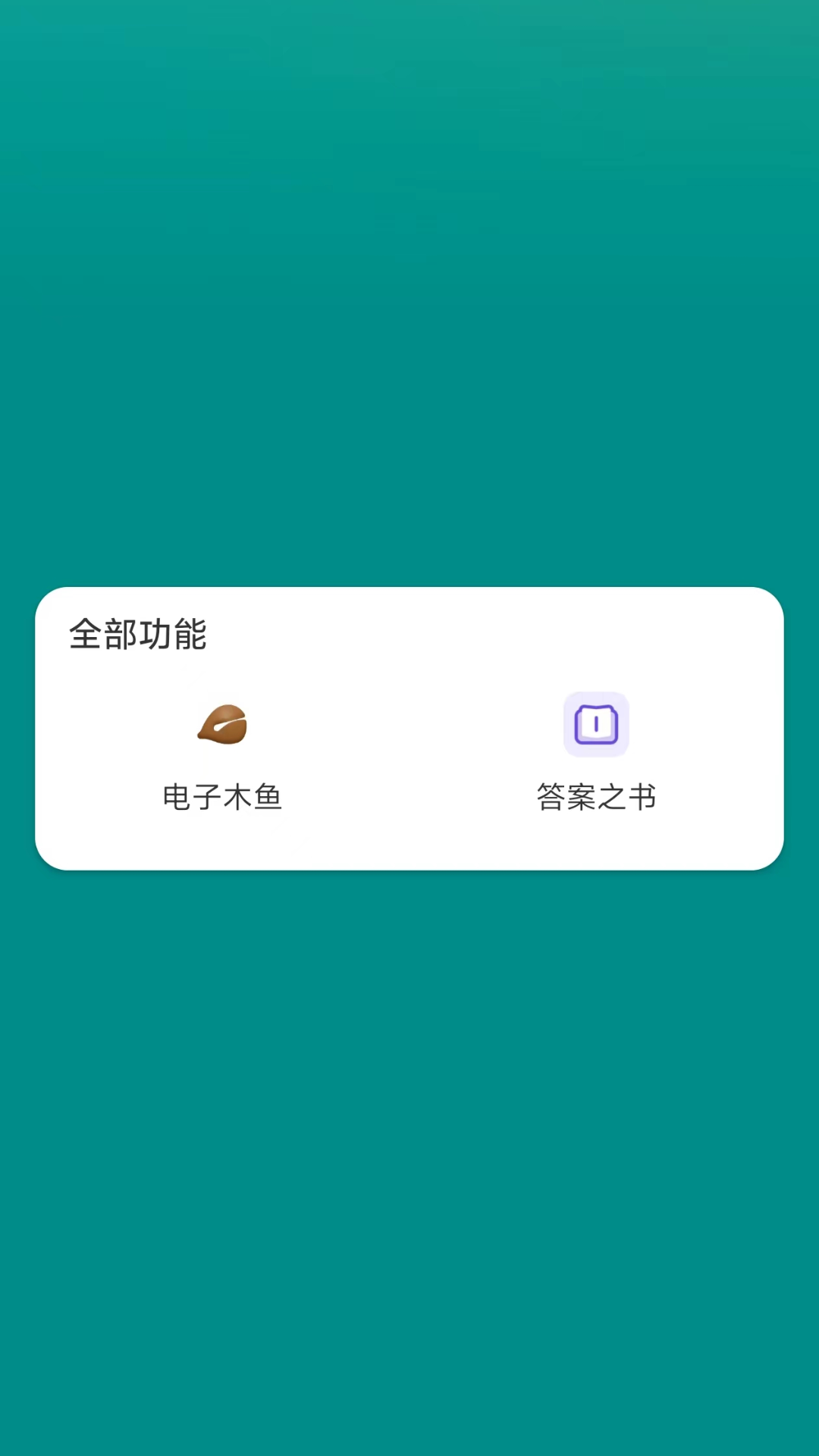The image size is (819, 1456).
Task: Tap the 电子木鱼 text label
Action: point(222,797)
